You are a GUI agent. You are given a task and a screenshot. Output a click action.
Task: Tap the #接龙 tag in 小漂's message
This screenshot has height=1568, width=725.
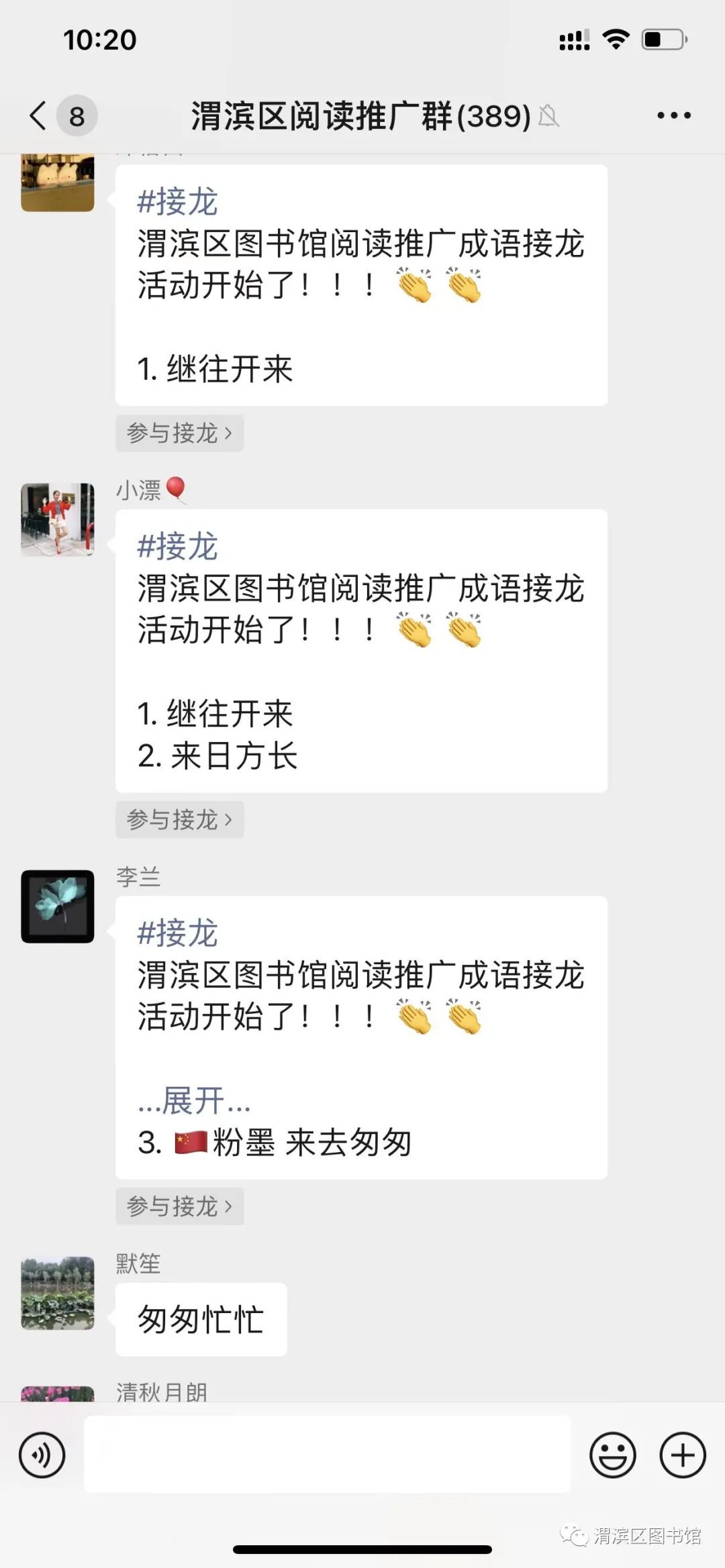[177, 546]
